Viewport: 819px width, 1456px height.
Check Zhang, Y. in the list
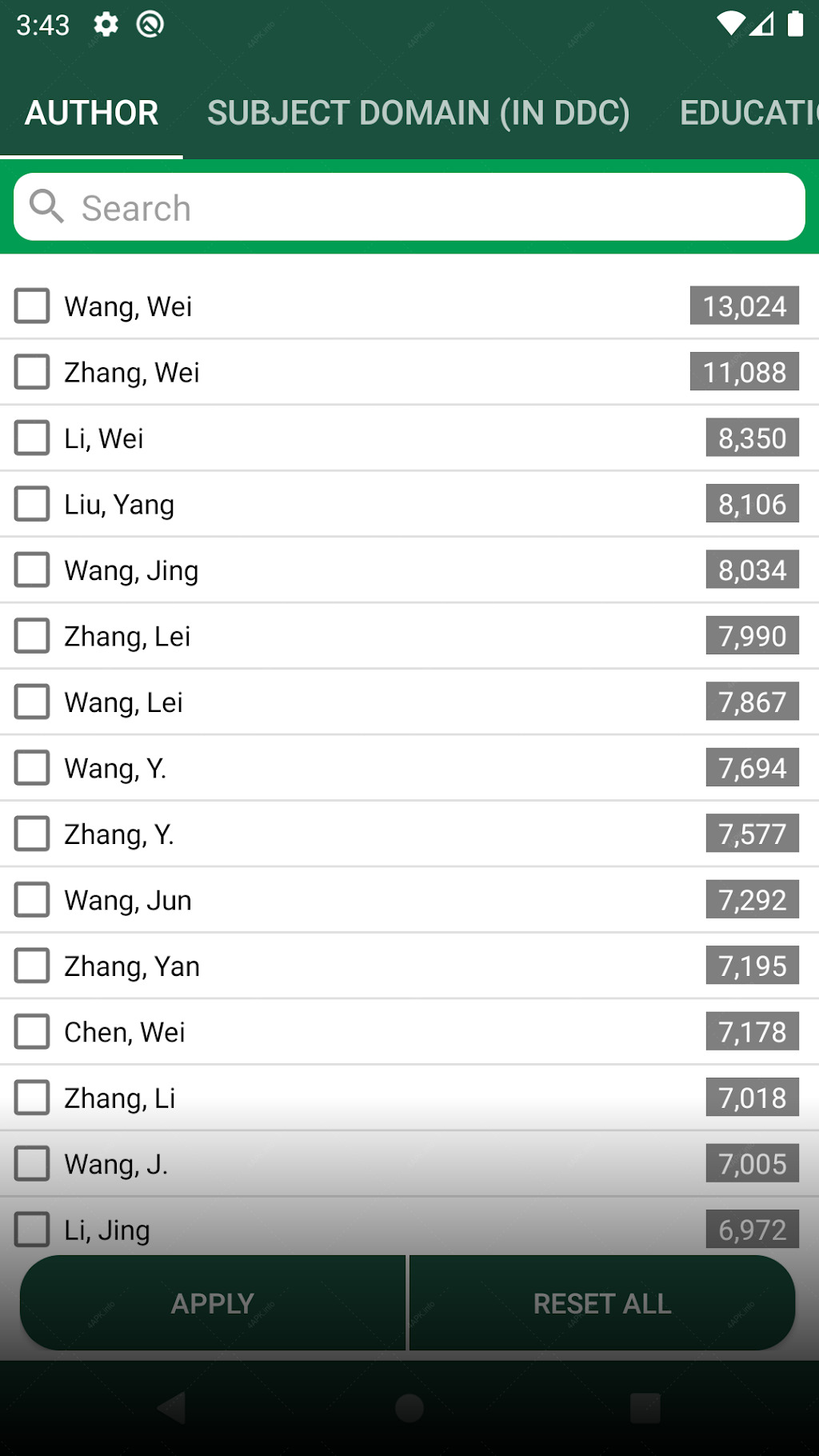coord(32,834)
